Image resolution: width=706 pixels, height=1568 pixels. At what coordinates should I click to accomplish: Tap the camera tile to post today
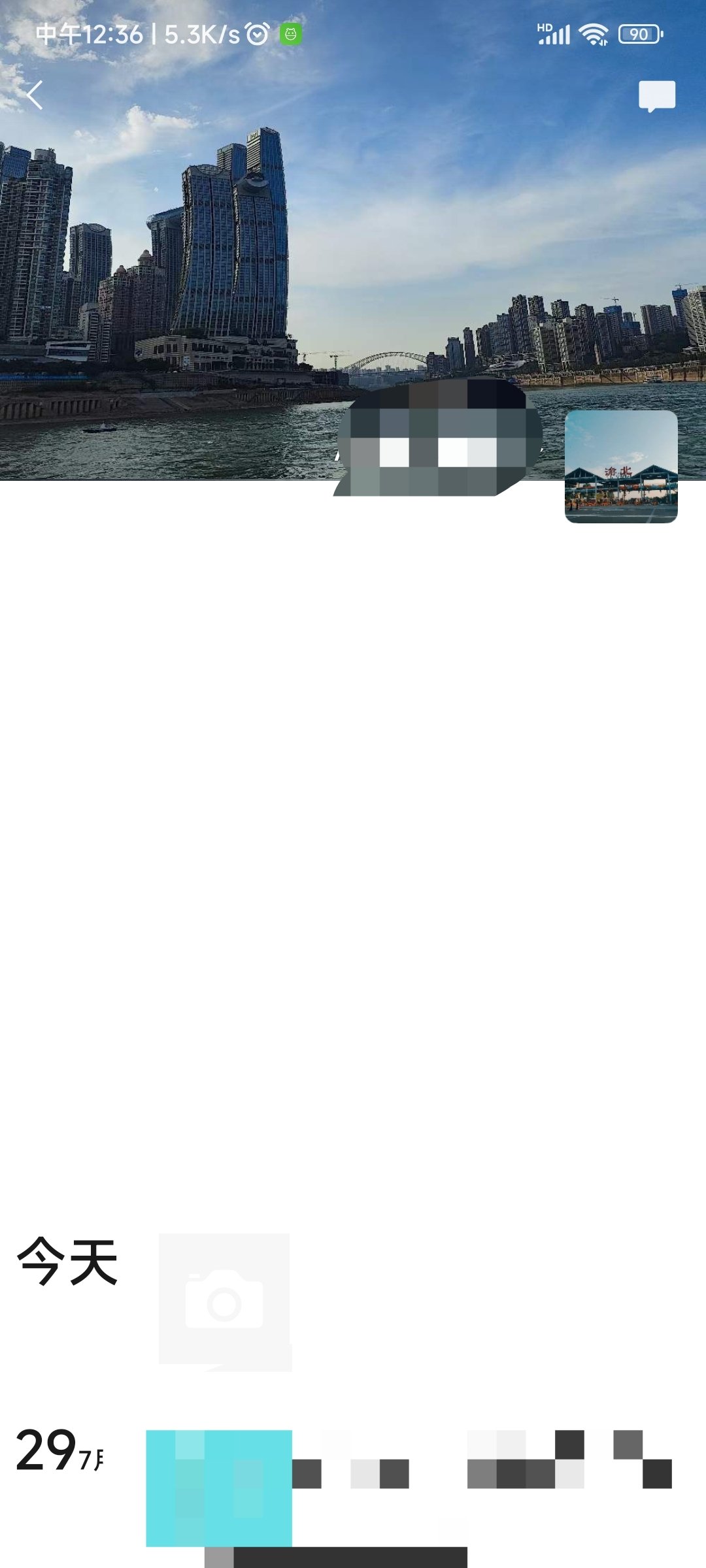click(224, 1301)
